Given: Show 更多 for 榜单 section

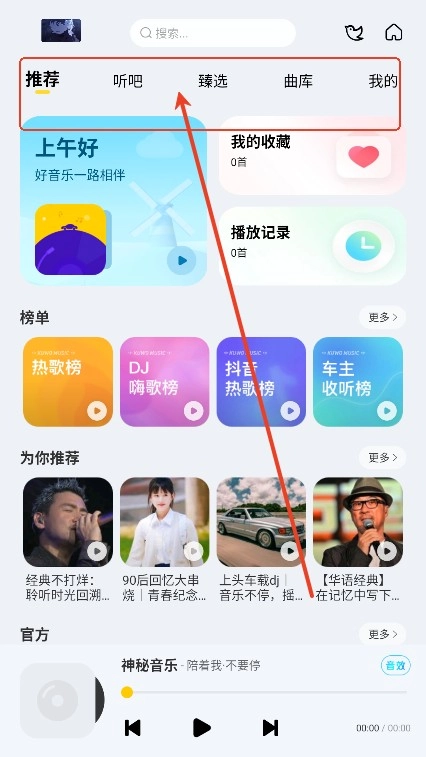Looking at the screenshot, I should click(x=382, y=317).
